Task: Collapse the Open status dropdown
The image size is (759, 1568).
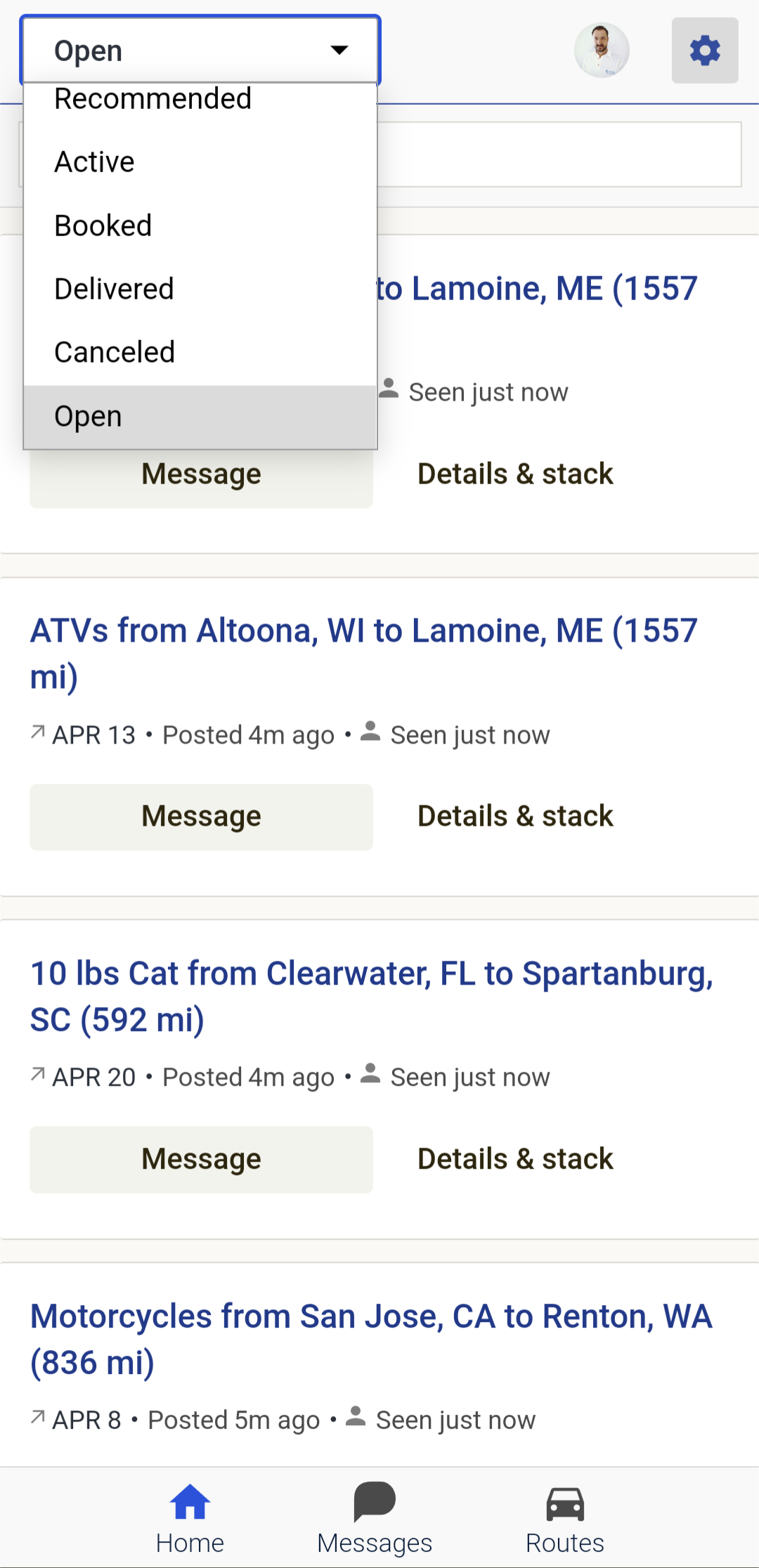Action: 200,50
